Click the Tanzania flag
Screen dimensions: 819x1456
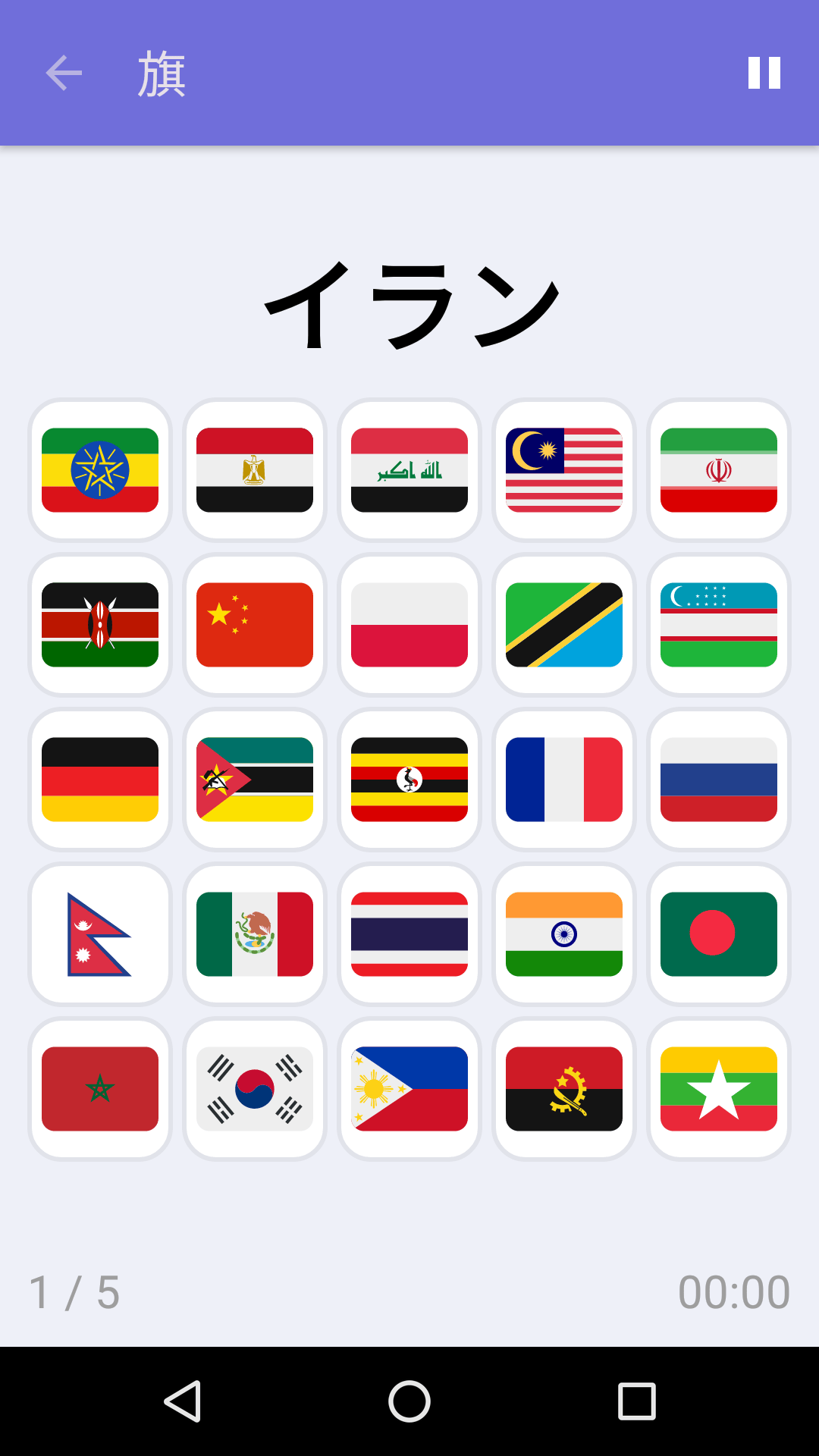pos(563,625)
